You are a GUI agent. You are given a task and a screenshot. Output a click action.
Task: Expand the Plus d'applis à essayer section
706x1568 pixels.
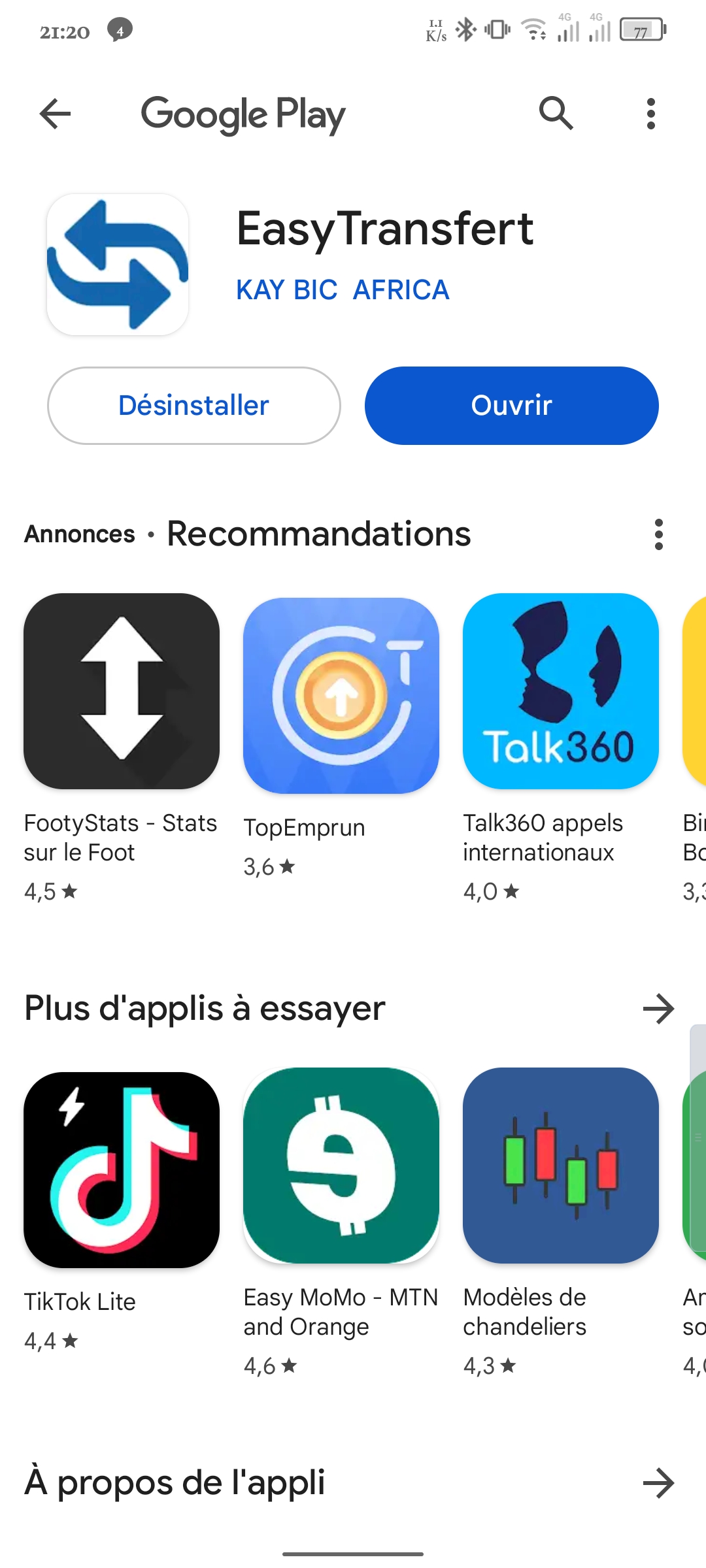pos(659,1009)
